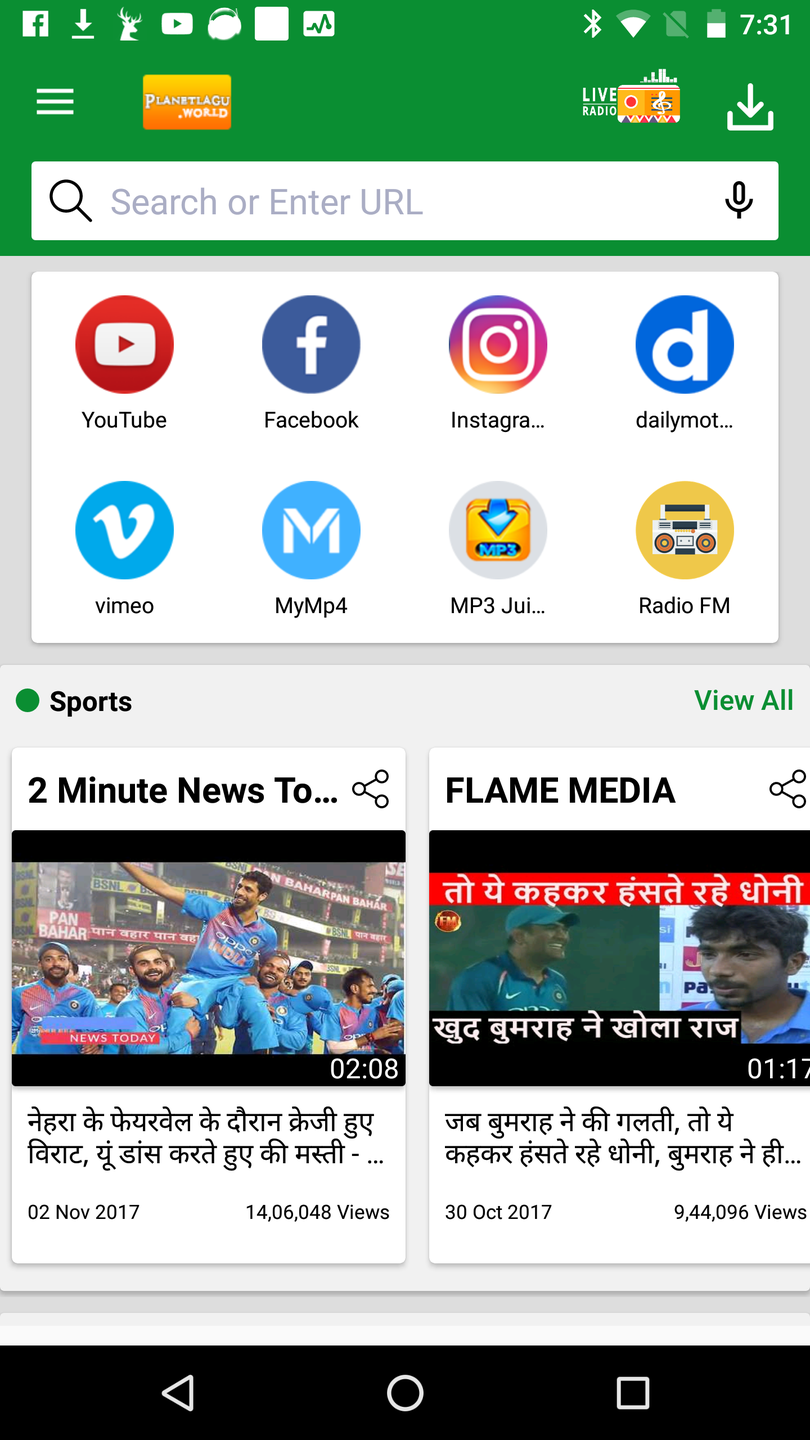Share the 2 Minute News Today video

pyautogui.click(x=370, y=789)
